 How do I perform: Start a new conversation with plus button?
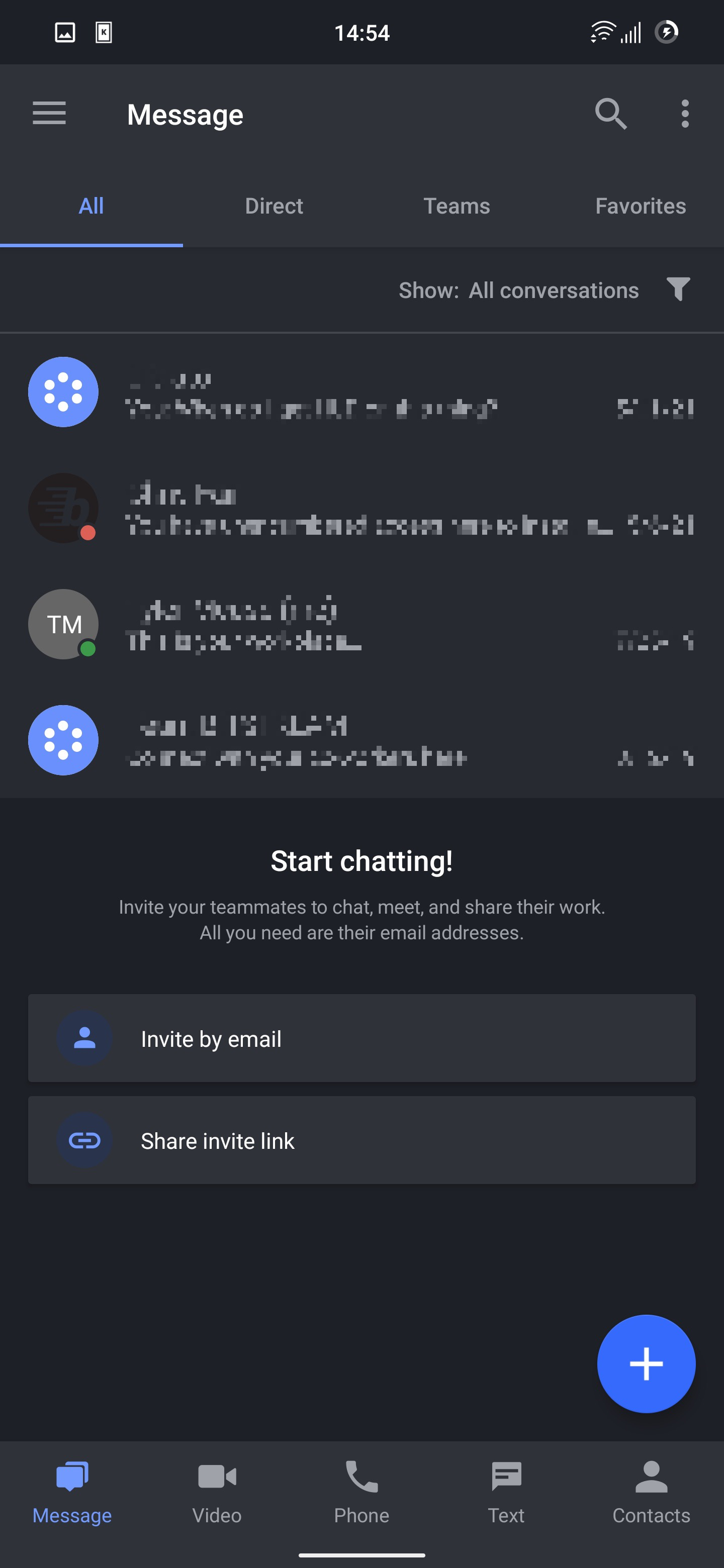point(646,1363)
